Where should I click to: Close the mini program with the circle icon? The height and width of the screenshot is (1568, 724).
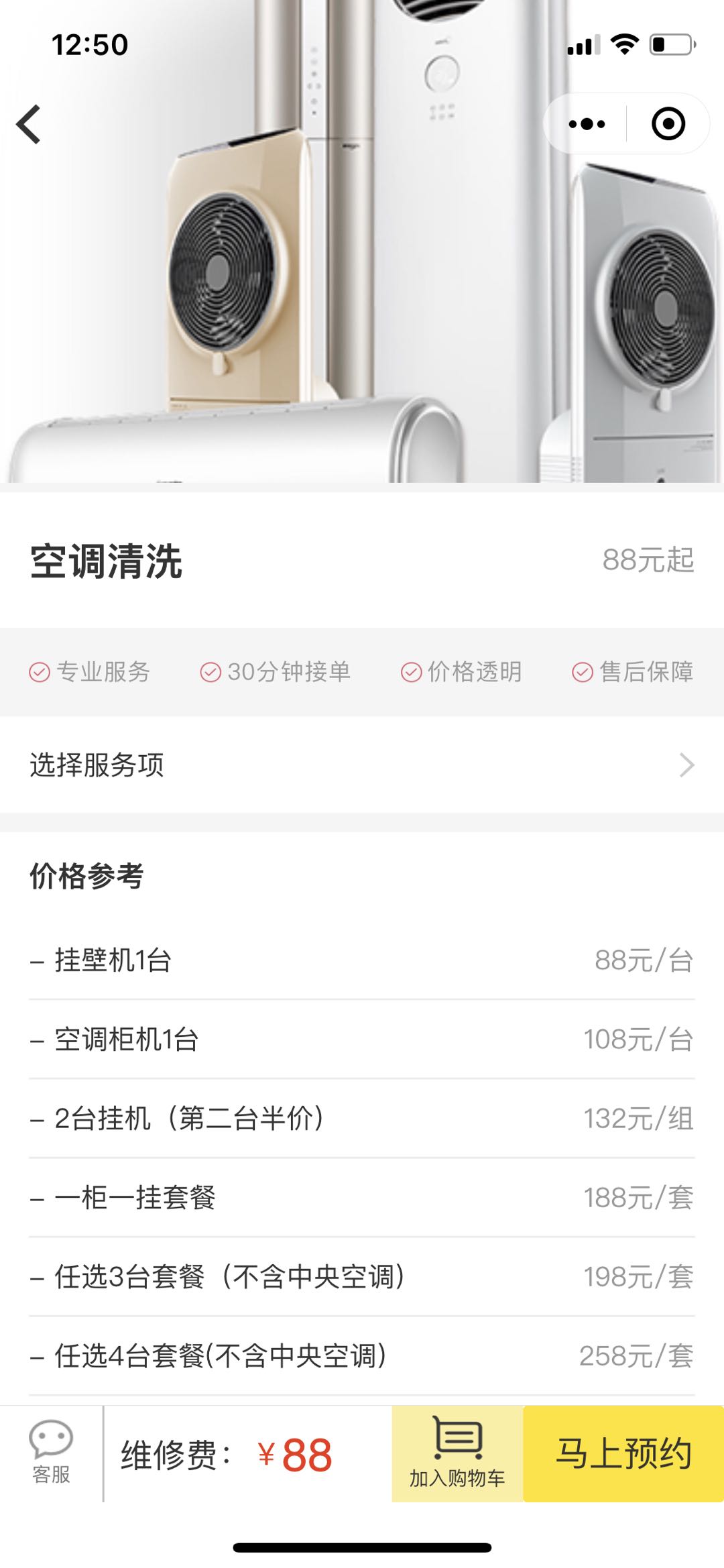(668, 124)
